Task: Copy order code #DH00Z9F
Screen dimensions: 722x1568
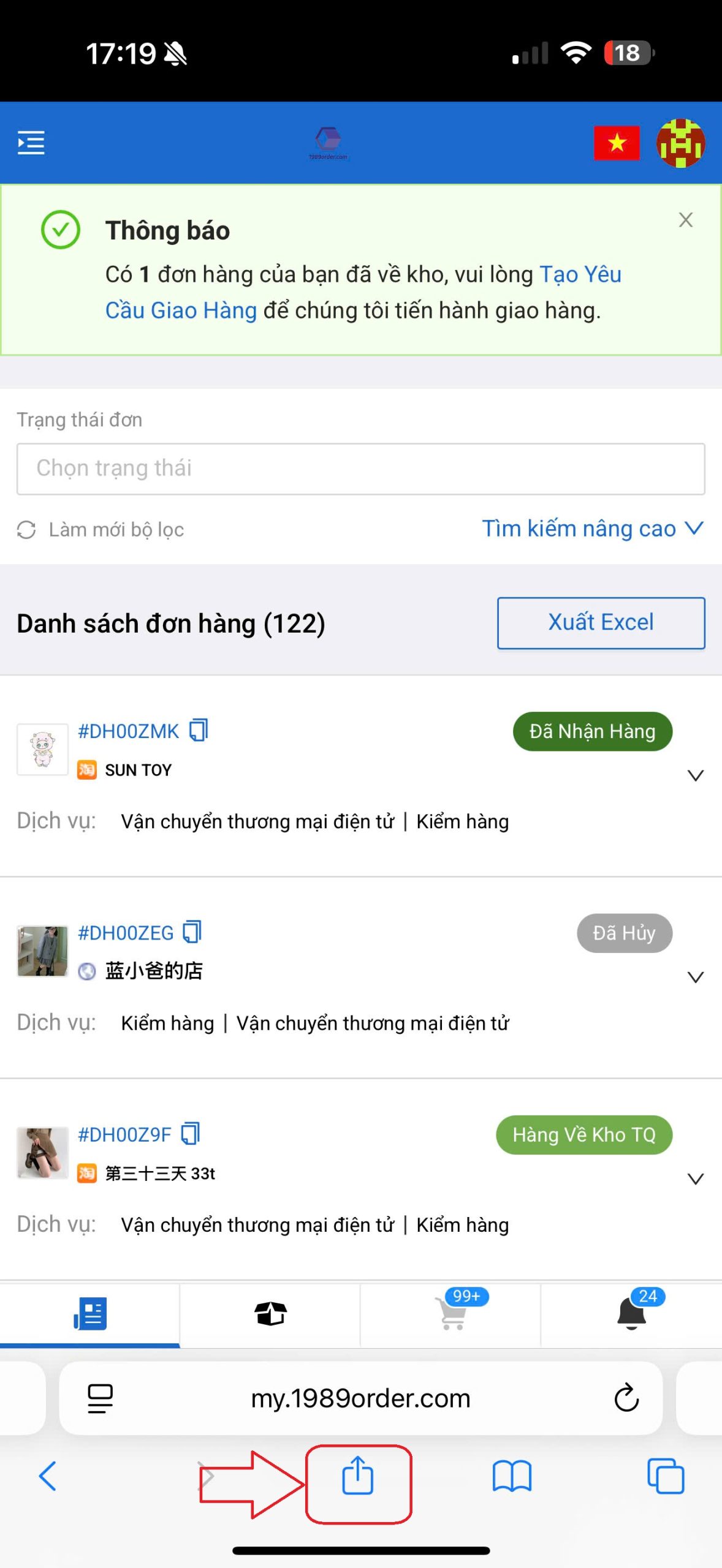Action: (191, 1134)
